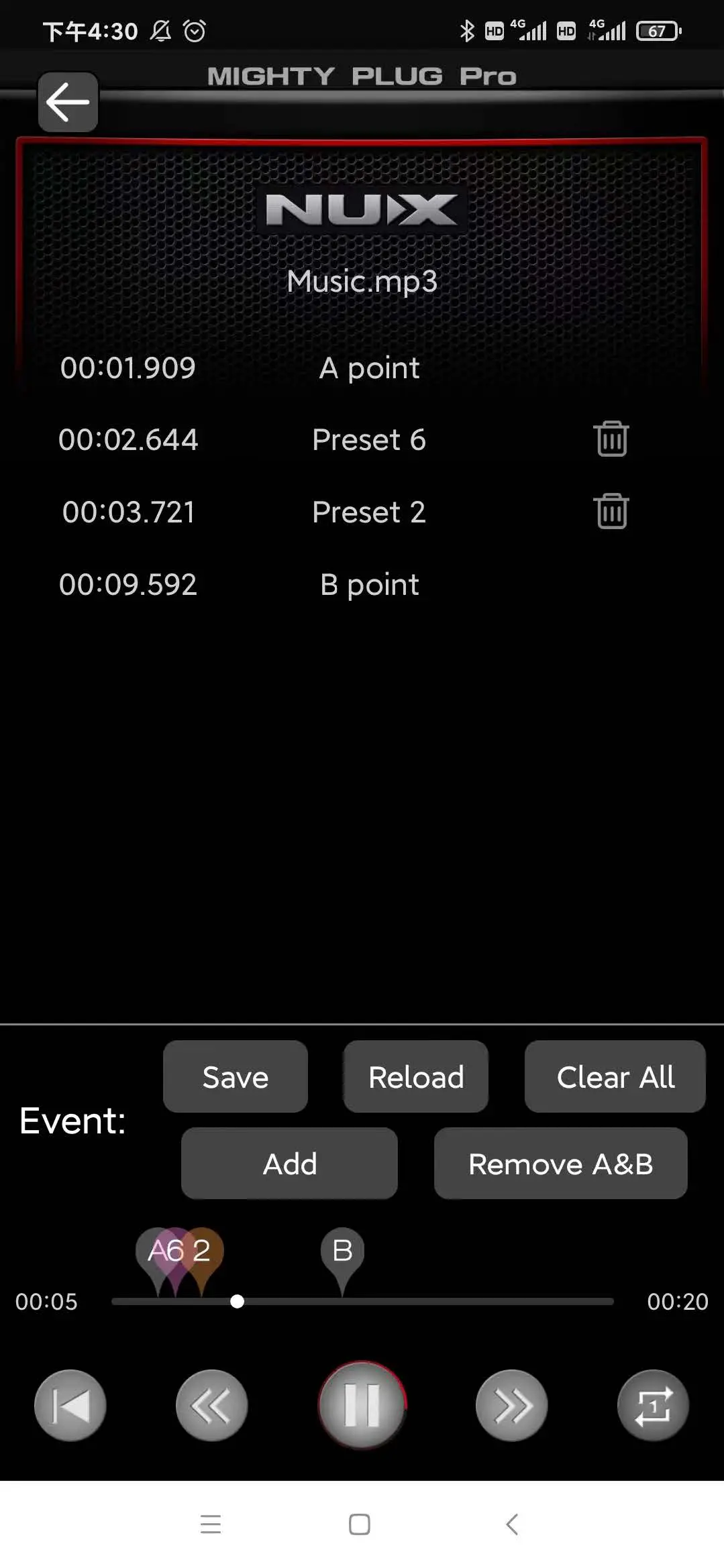
Task: Delete the Preset 6 event with trash icon
Action: click(613, 439)
